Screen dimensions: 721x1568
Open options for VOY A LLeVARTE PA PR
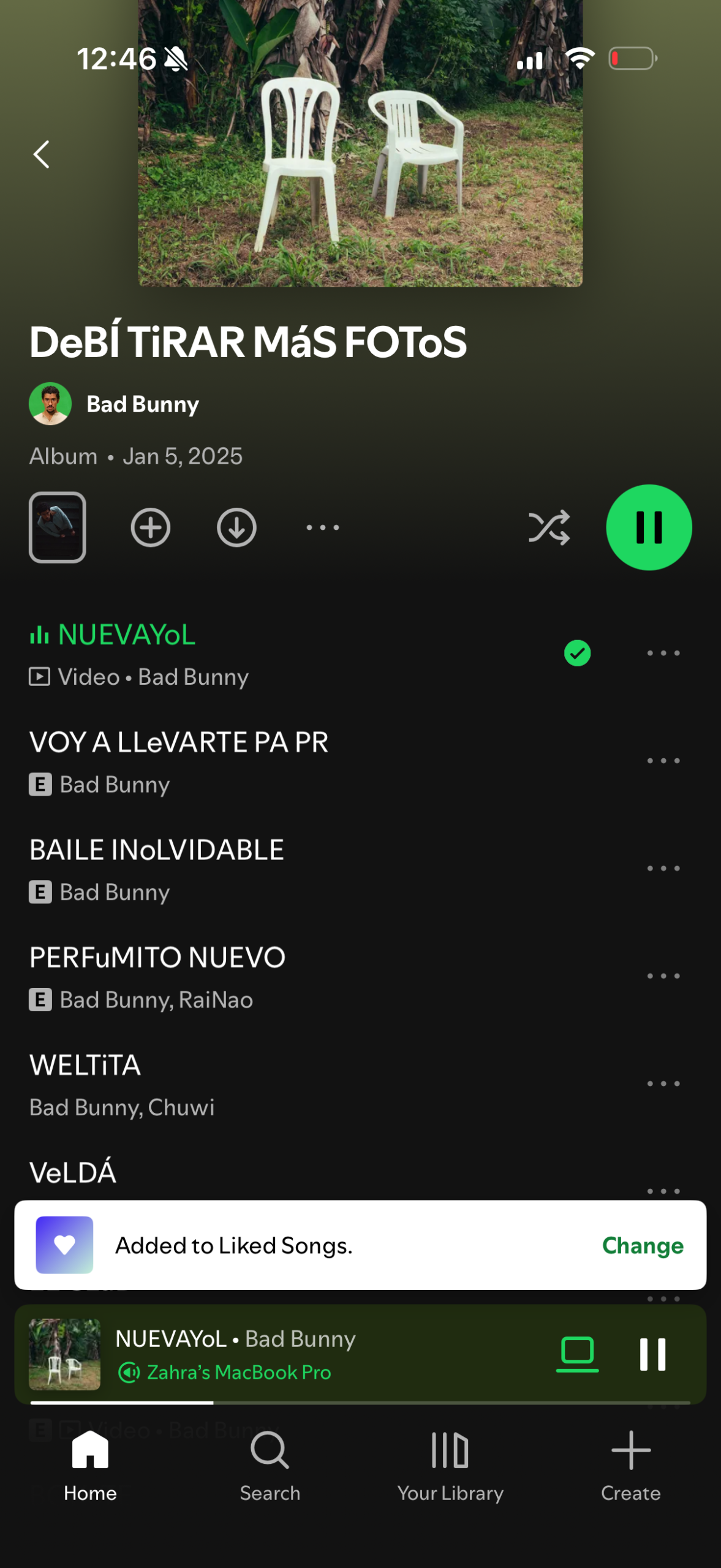(x=663, y=761)
